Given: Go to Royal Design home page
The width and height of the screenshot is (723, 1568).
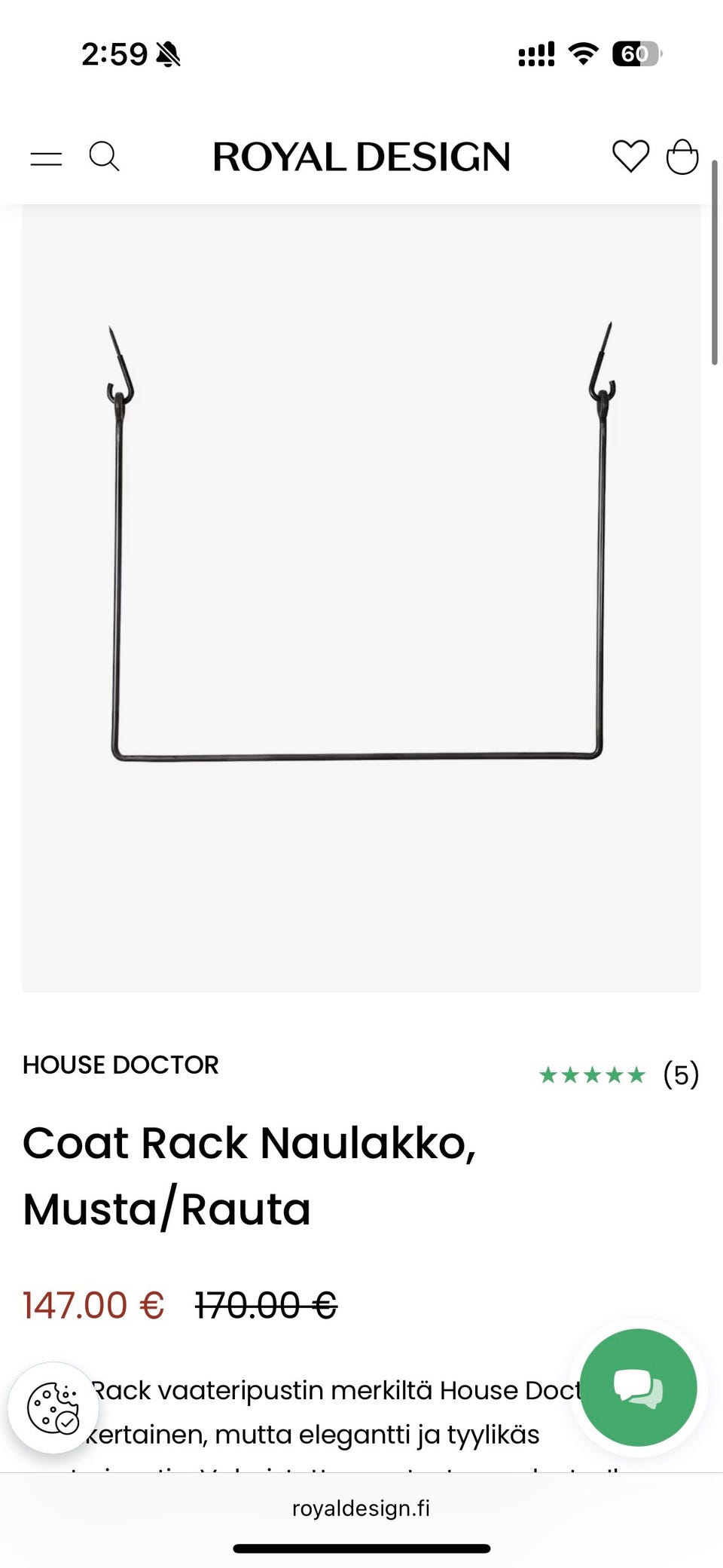Looking at the screenshot, I should (x=361, y=157).
